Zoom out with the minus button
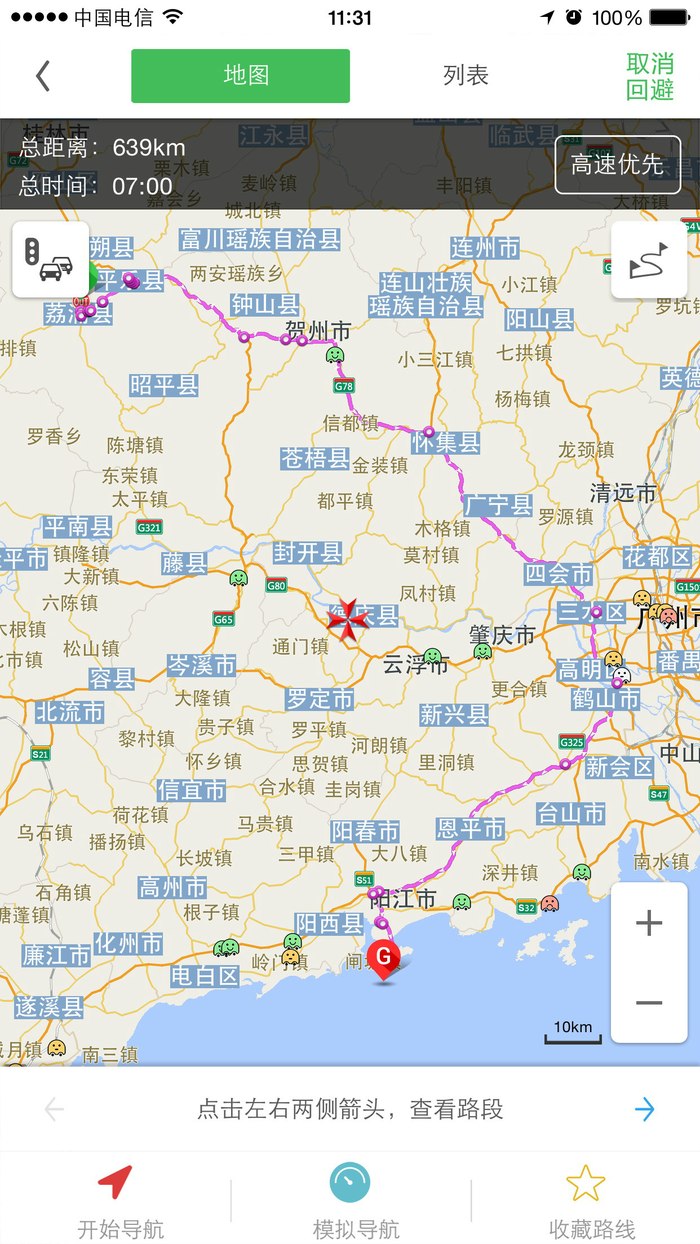This screenshot has width=700, height=1244. click(649, 1003)
